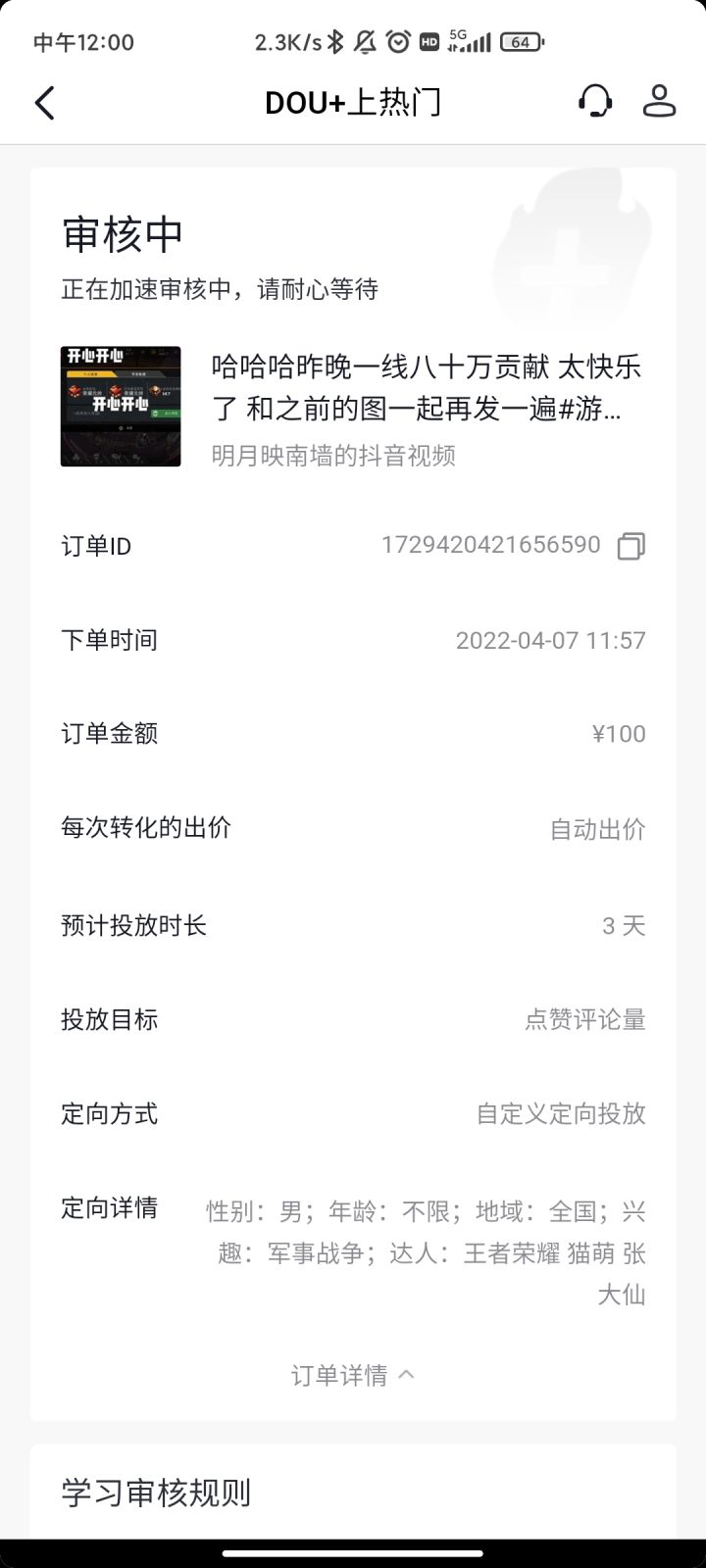
Task: Go back from DOU+上热门 page
Action: click(x=45, y=102)
